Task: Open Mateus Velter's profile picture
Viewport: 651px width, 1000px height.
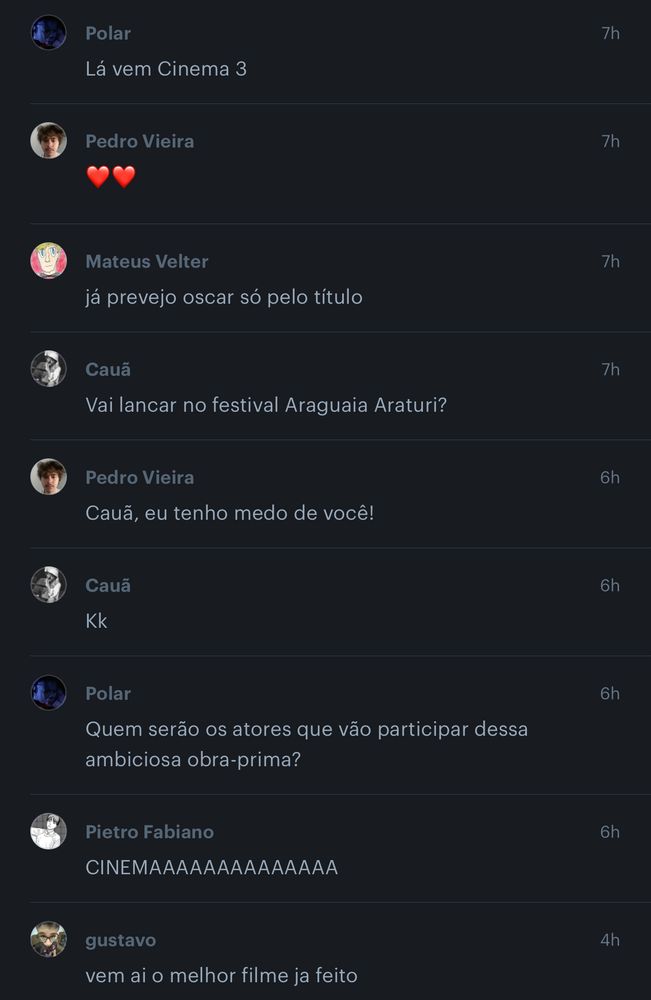Action: pyautogui.click(x=48, y=261)
